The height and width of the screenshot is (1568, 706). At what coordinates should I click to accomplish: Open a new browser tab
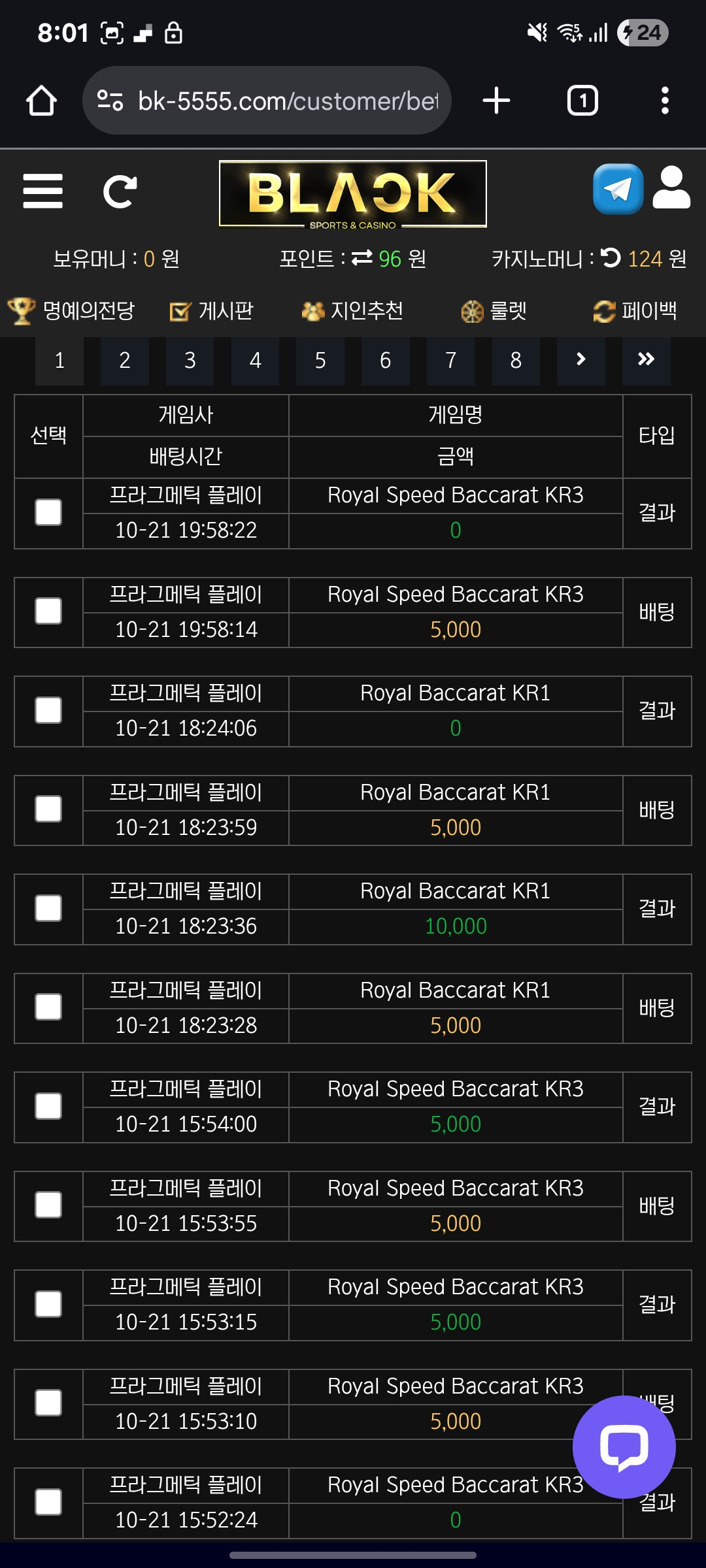coord(496,101)
